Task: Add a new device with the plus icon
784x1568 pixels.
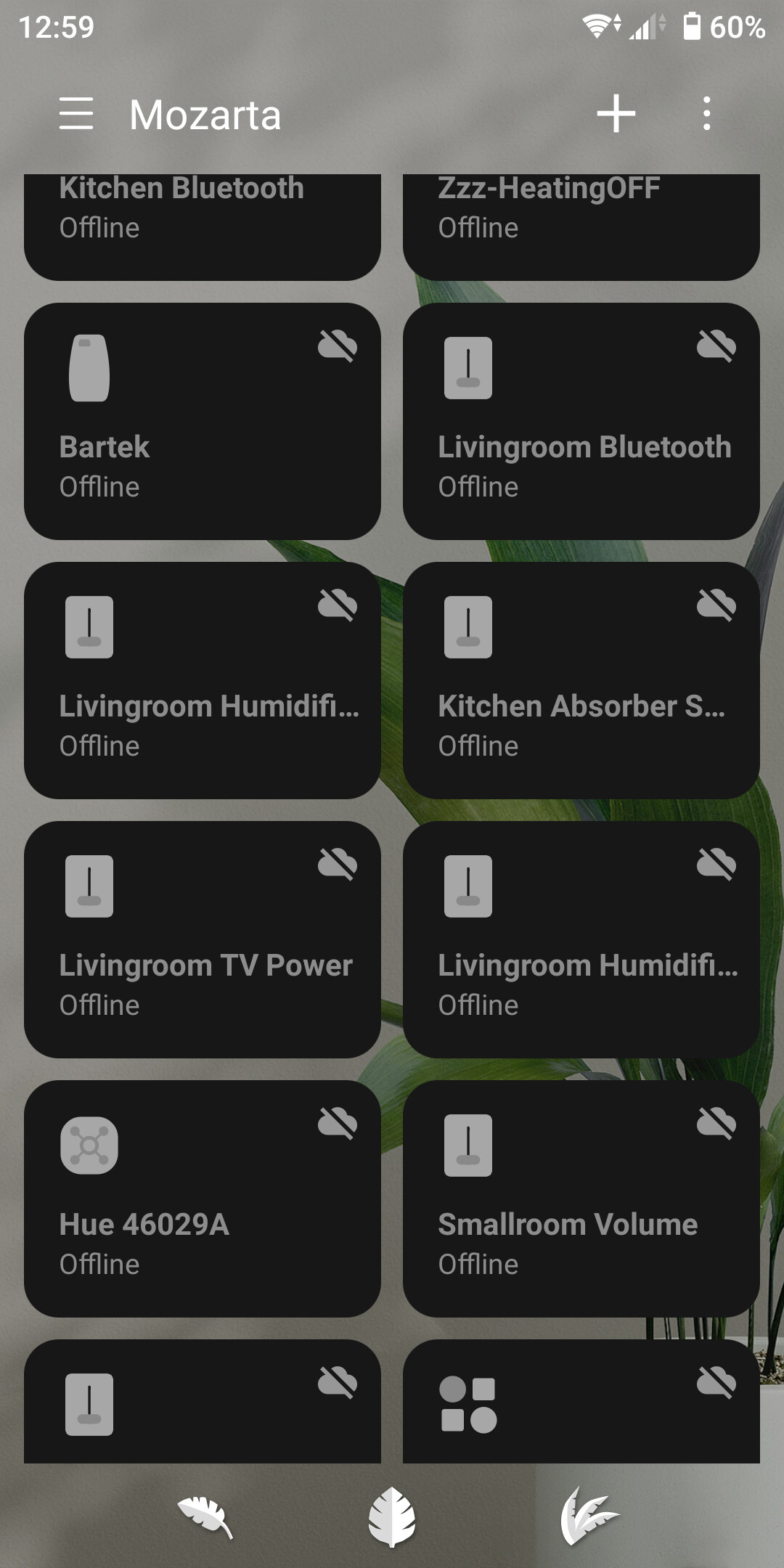Action: [x=616, y=114]
